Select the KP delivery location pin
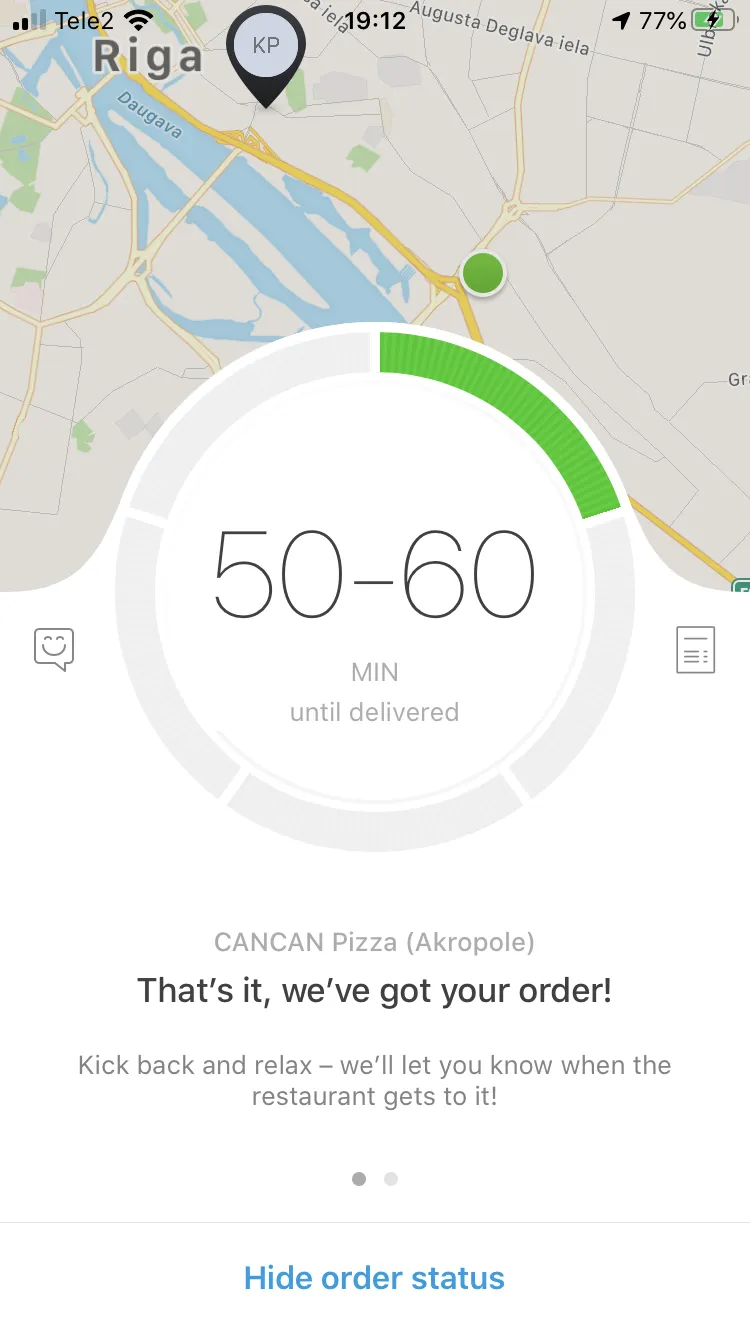Screen dimensions: 750x1334 pos(266,56)
